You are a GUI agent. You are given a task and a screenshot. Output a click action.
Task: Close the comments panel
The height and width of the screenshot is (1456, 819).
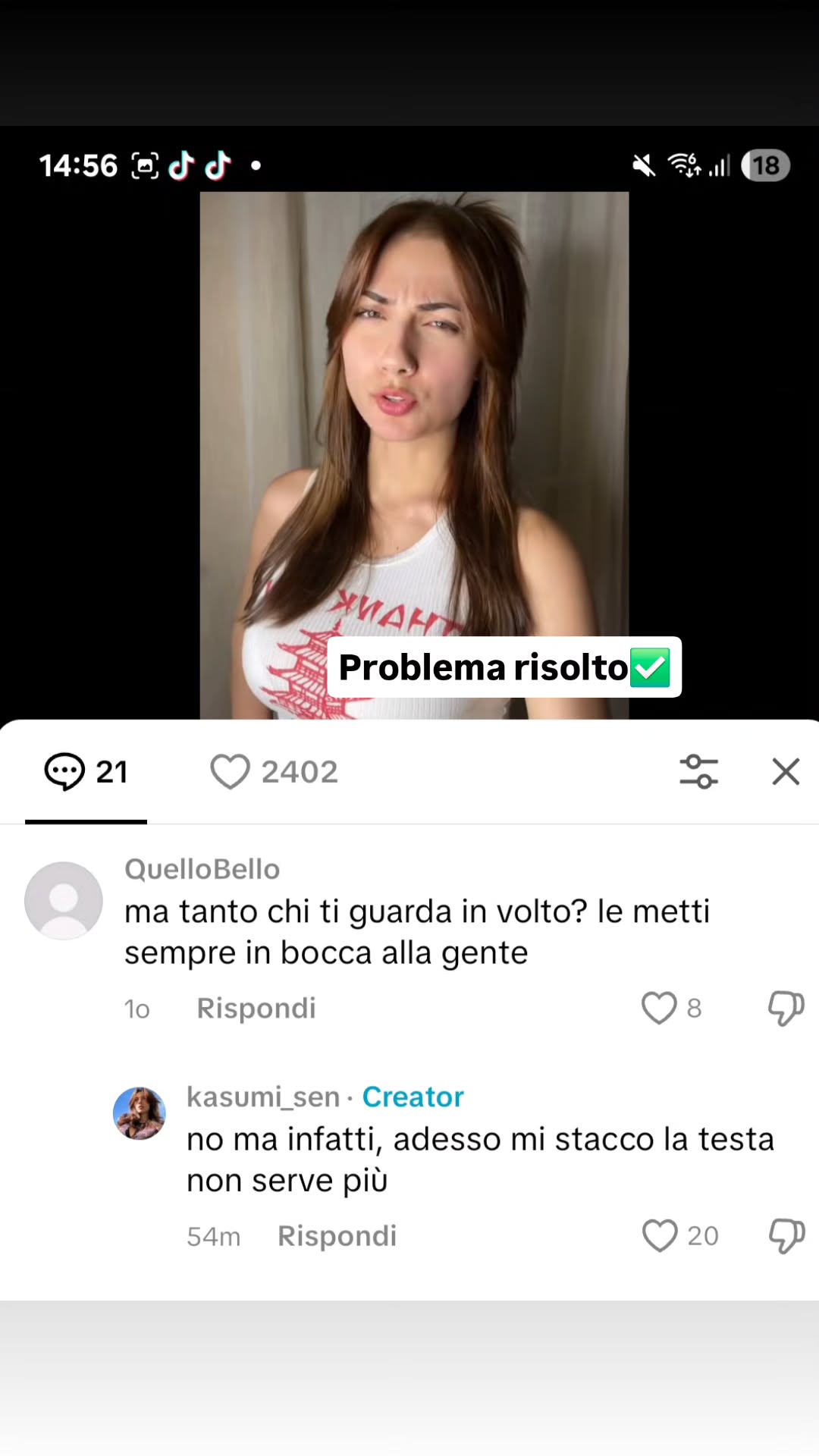786,772
